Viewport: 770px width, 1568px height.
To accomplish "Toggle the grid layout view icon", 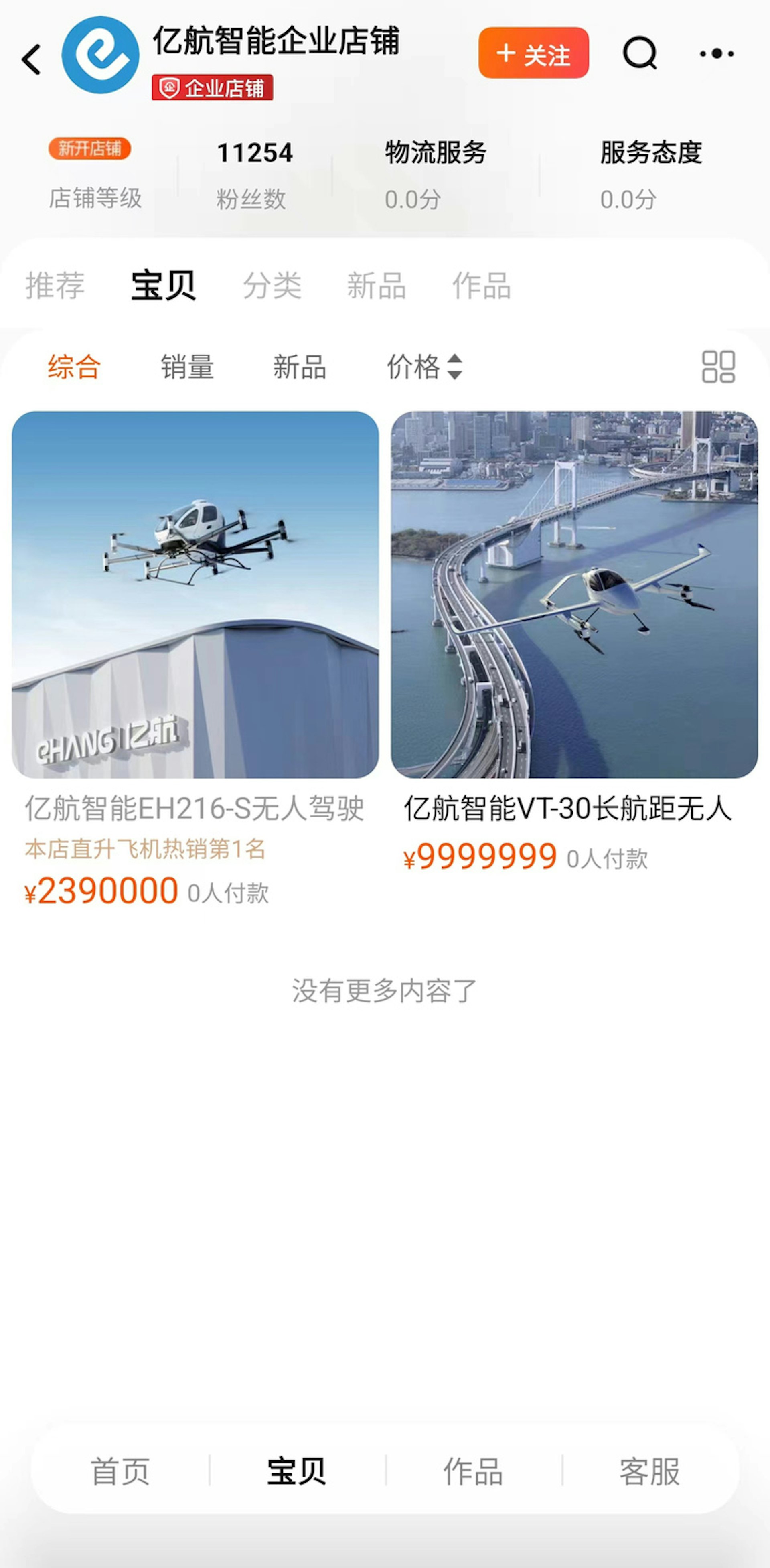I will click(718, 367).
